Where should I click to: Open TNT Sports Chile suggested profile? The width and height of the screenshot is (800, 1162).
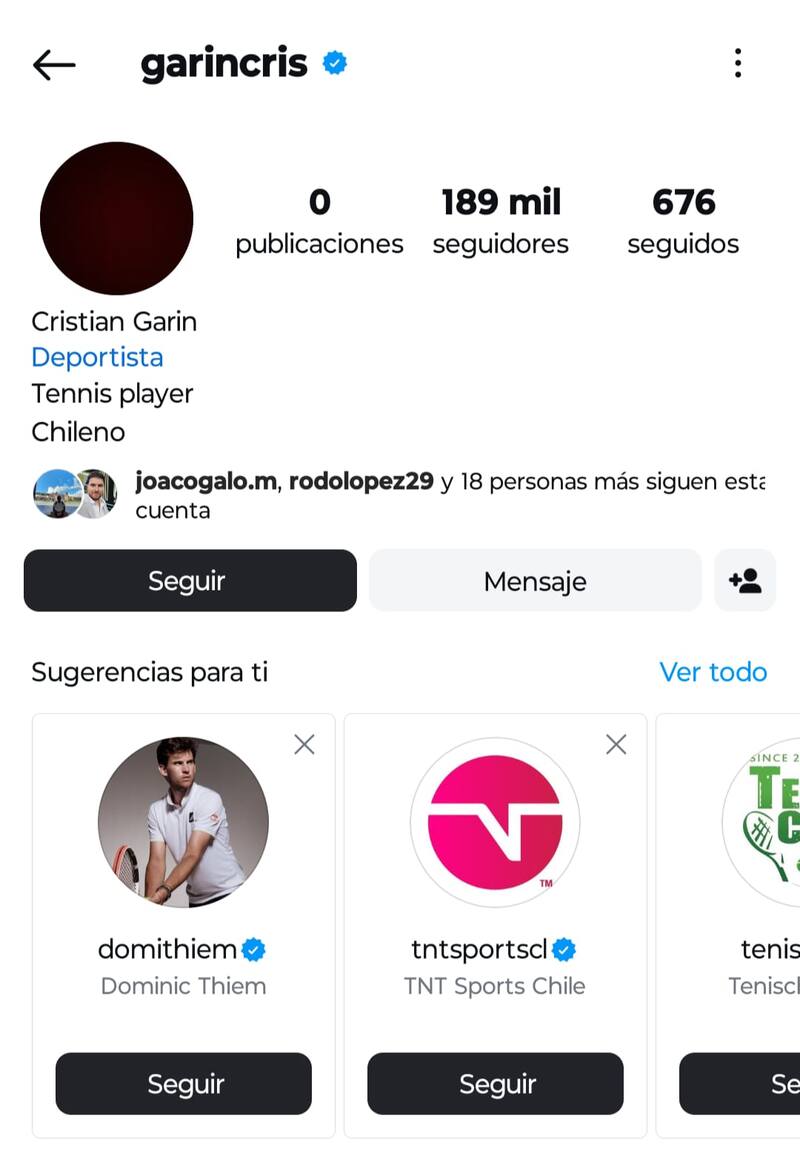coord(495,822)
